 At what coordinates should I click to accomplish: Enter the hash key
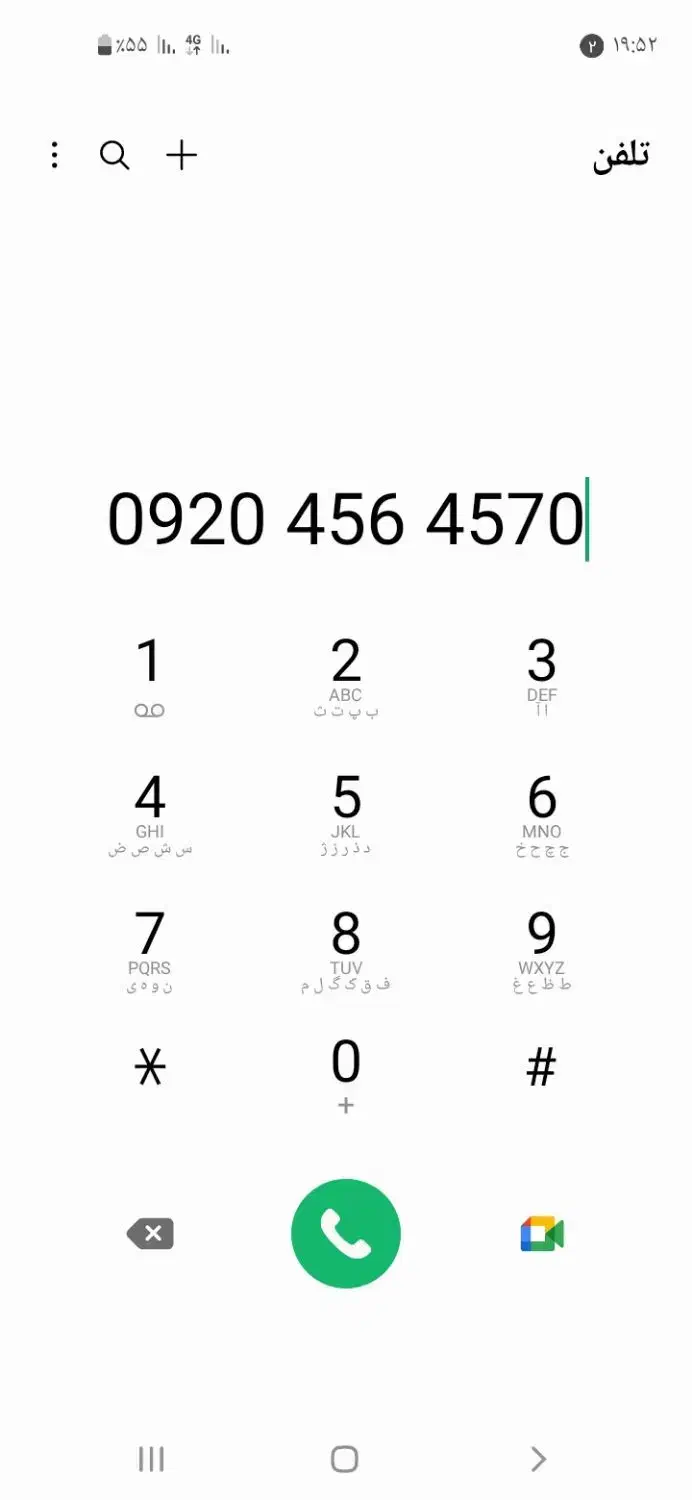click(x=542, y=1070)
